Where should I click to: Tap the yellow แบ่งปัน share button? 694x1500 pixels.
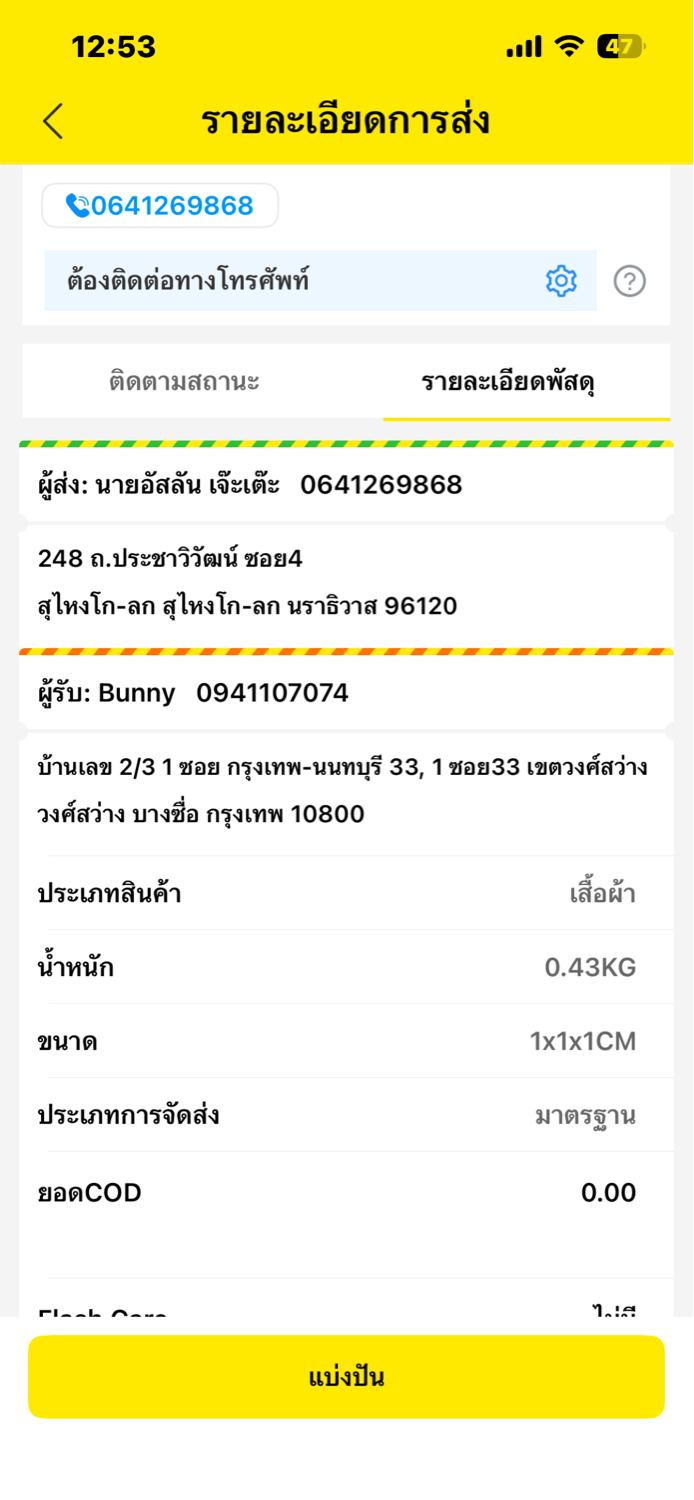(x=346, y=1377)
